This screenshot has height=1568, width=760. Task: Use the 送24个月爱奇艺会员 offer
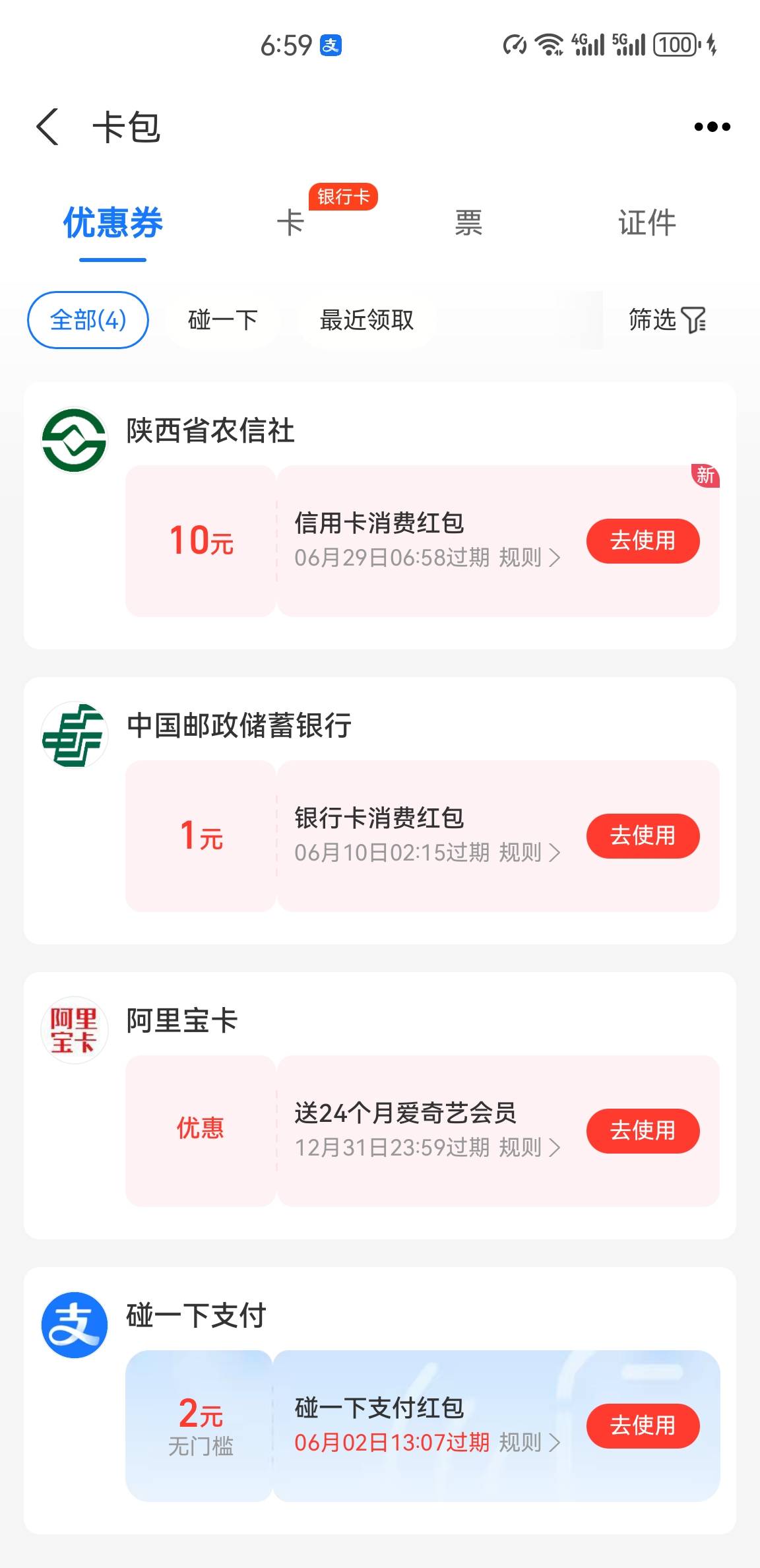point(643,1131)
